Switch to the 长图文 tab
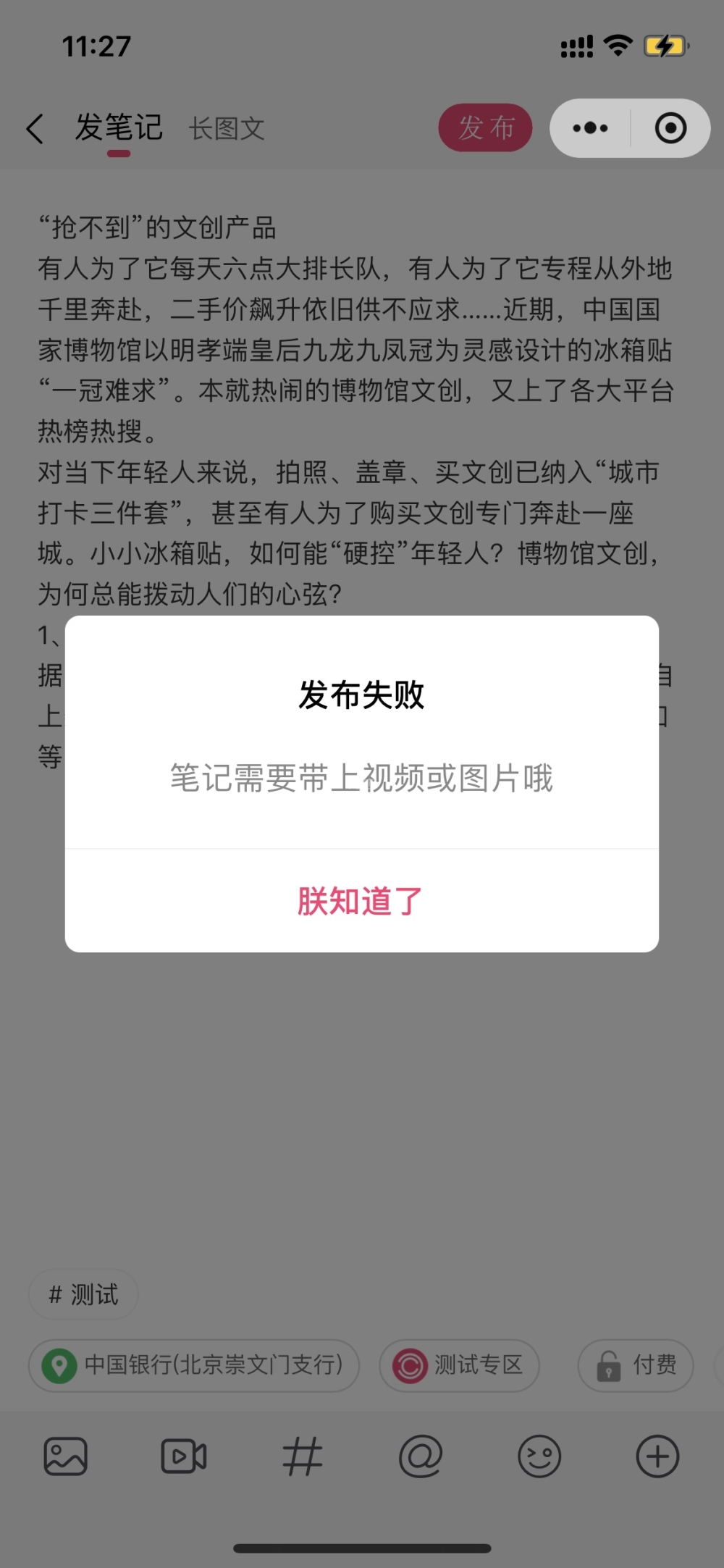The height and width of the screenshot is (1568, 724). pos(227,129)
